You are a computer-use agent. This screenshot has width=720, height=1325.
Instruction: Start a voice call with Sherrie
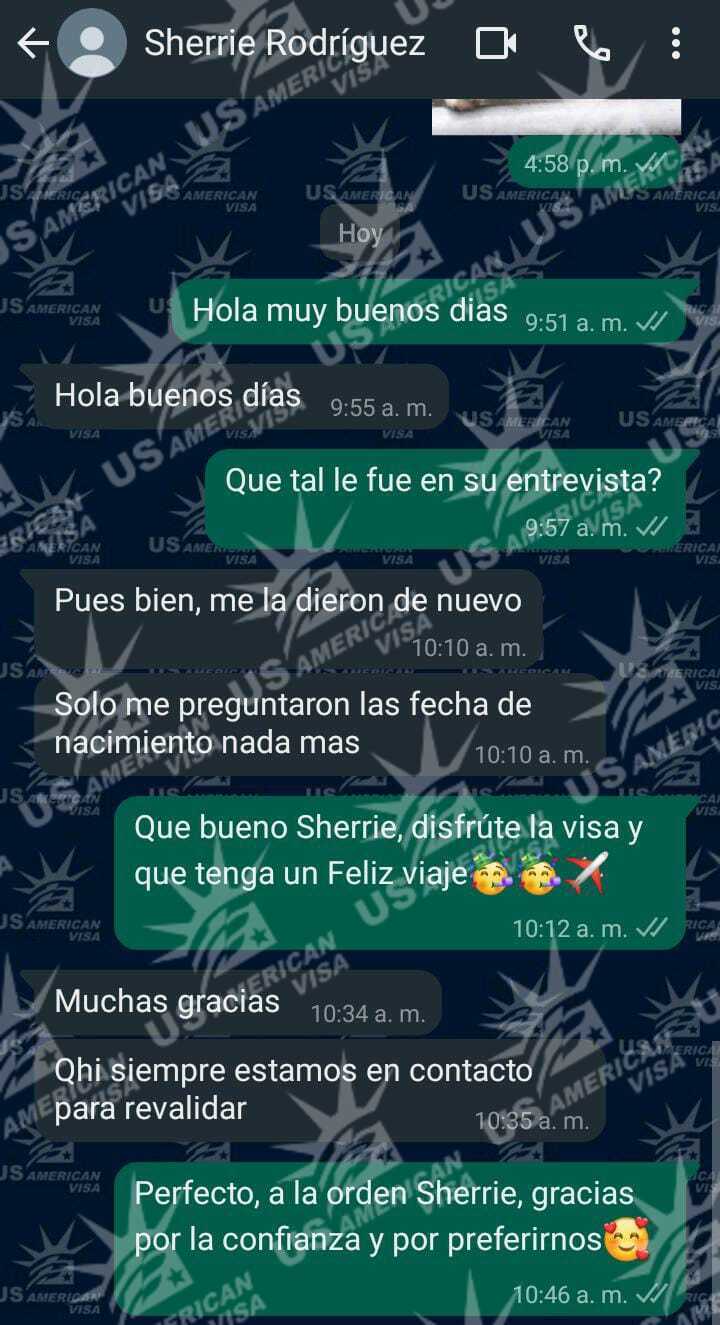point(591,43)
